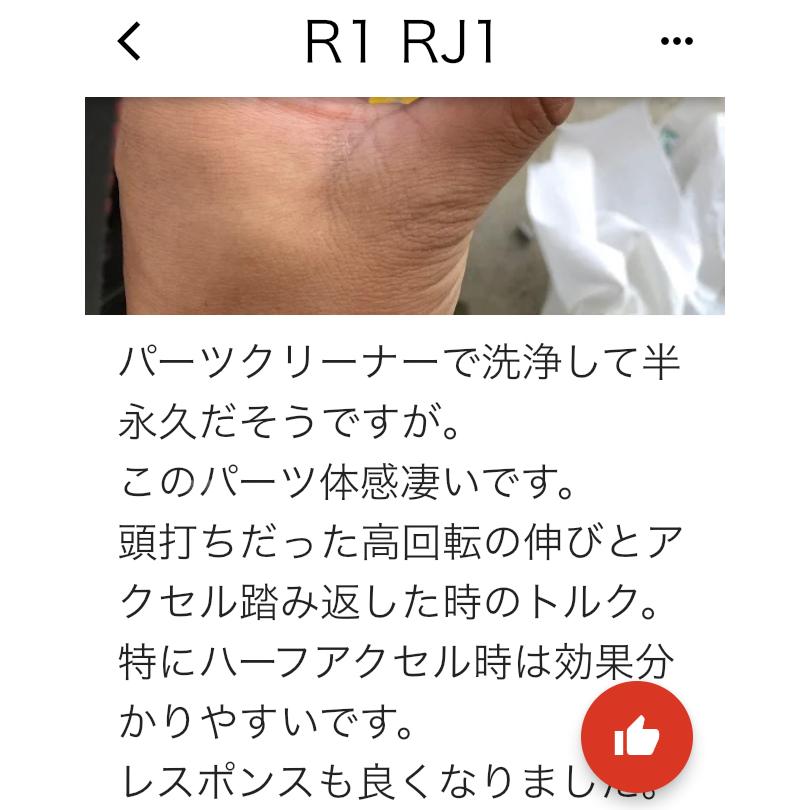
Task: Like this post with the thumbs-up button
Action: (x=637, y=739)
